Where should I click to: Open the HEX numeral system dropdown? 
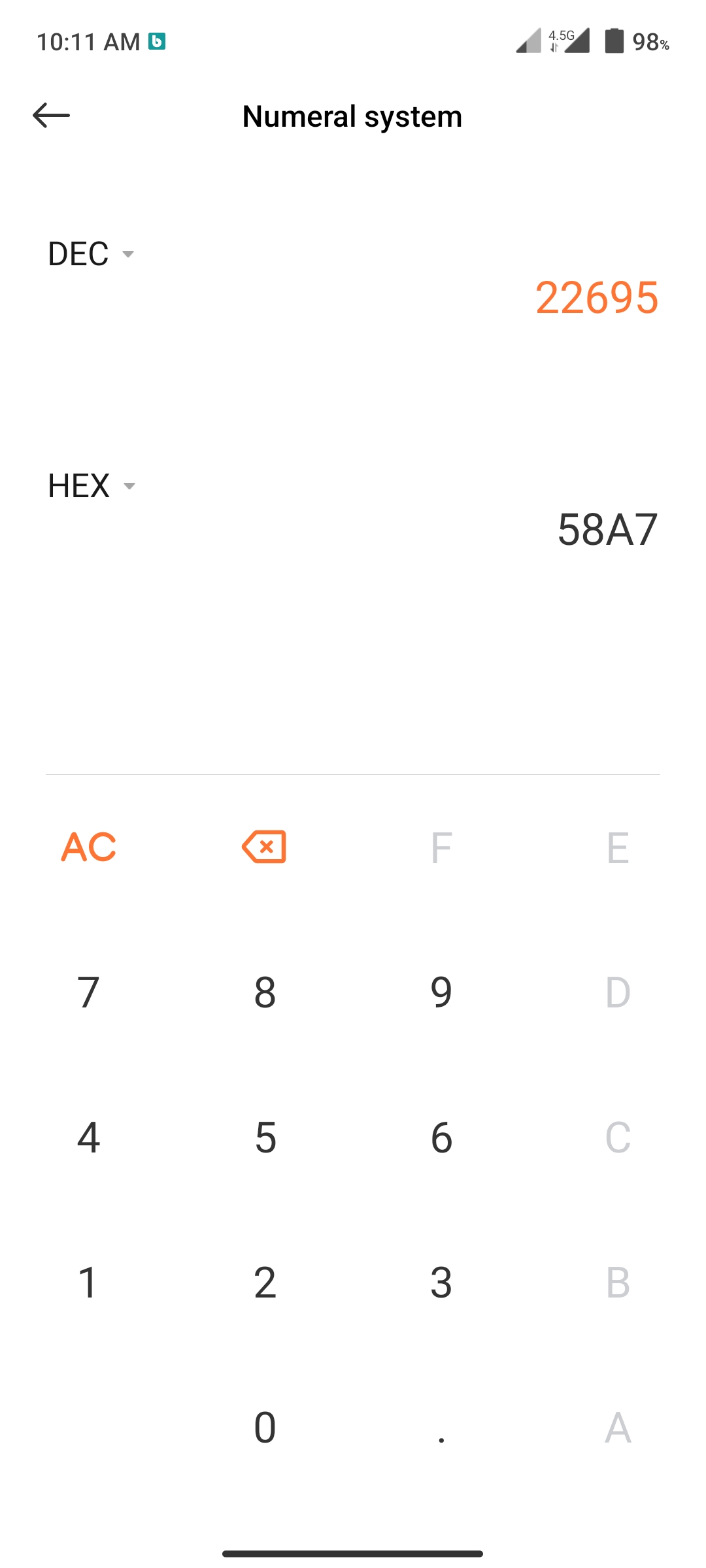click(x=92, y=485)
